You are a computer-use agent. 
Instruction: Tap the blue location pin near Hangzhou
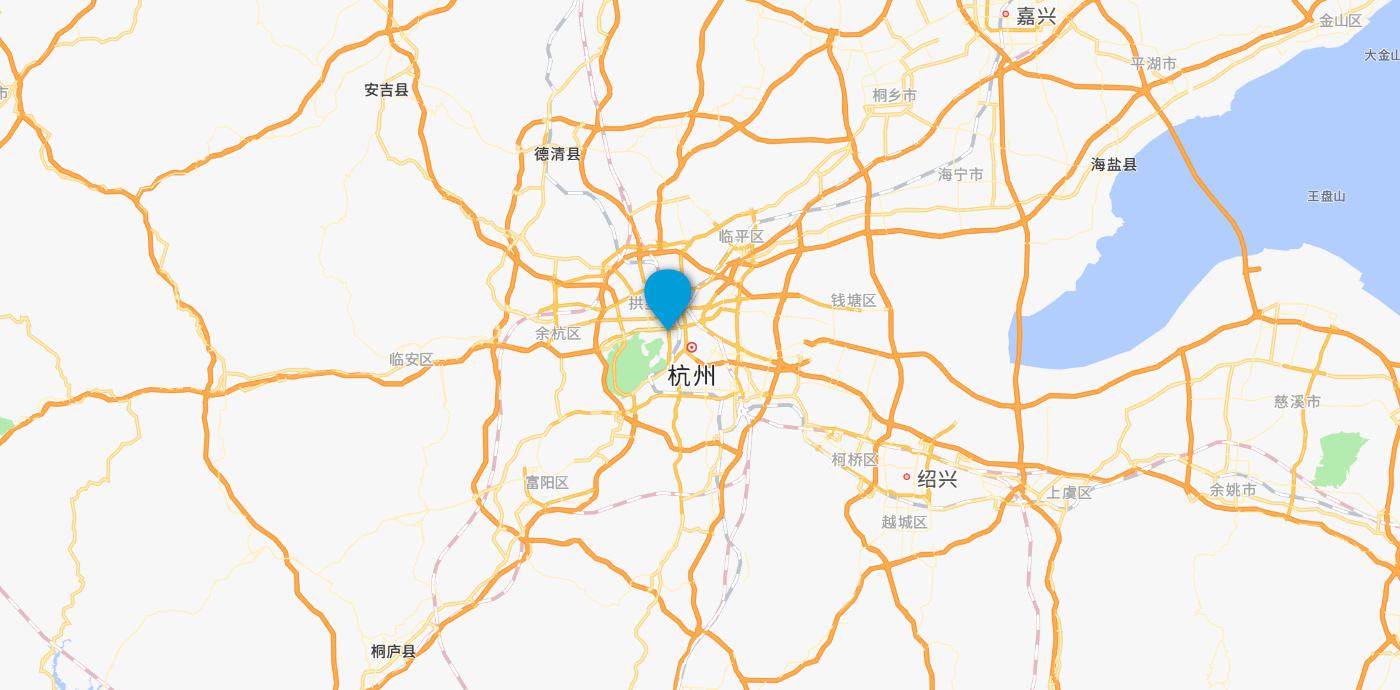[668, 295]
